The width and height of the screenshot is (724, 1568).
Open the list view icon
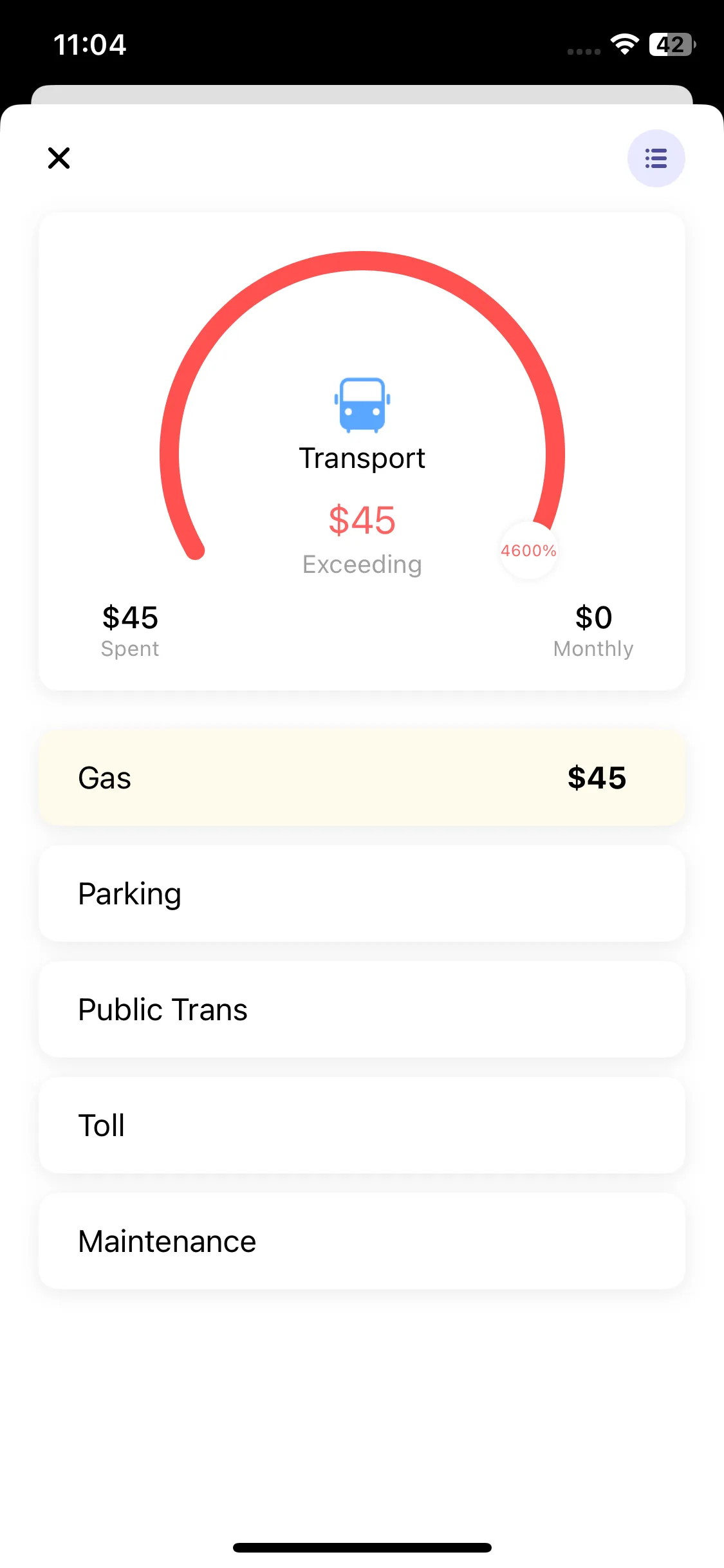(x=656, y=158)
